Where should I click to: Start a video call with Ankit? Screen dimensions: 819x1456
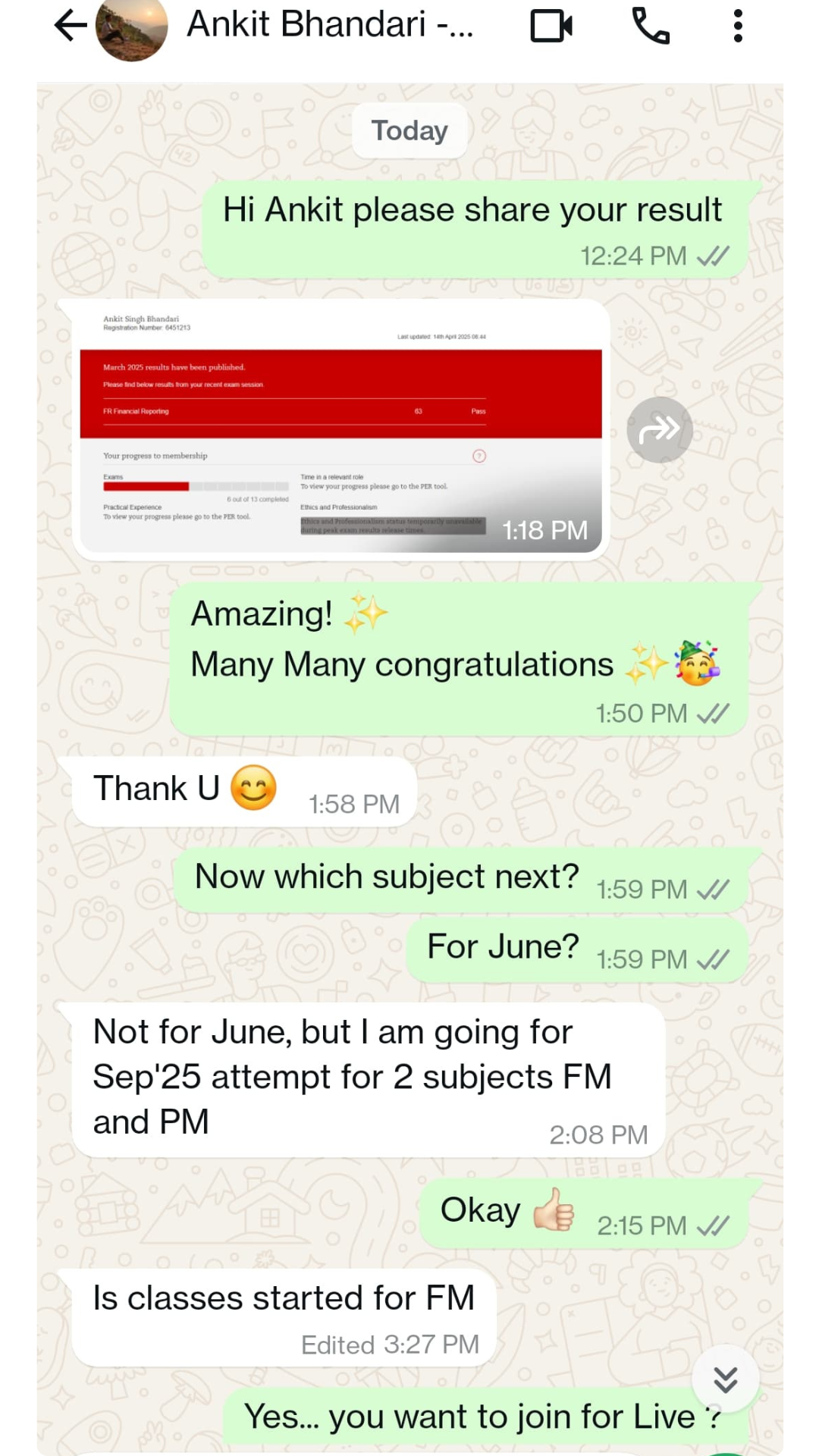551,27
